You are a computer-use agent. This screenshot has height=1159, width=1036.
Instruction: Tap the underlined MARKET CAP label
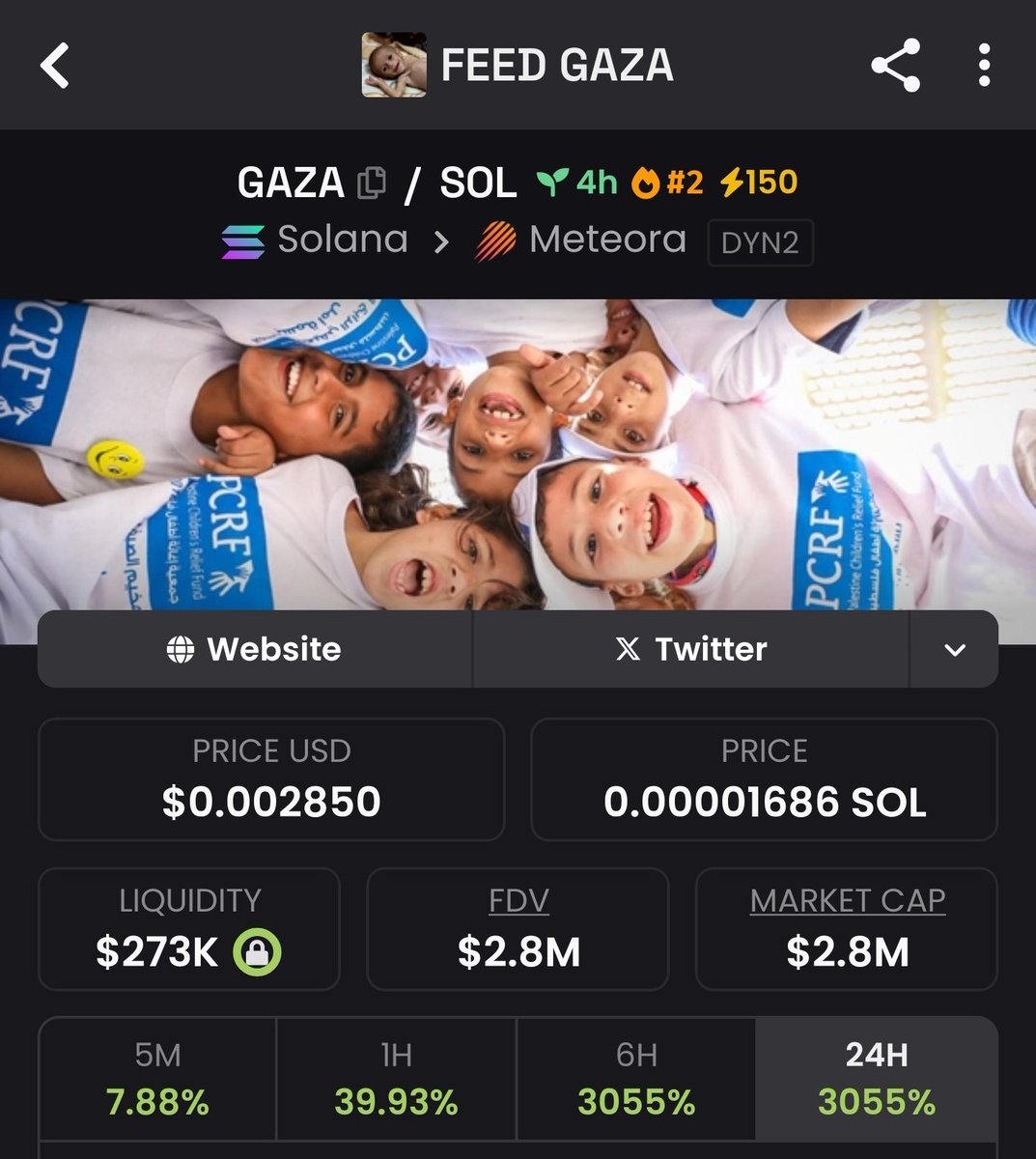[847, 900]
